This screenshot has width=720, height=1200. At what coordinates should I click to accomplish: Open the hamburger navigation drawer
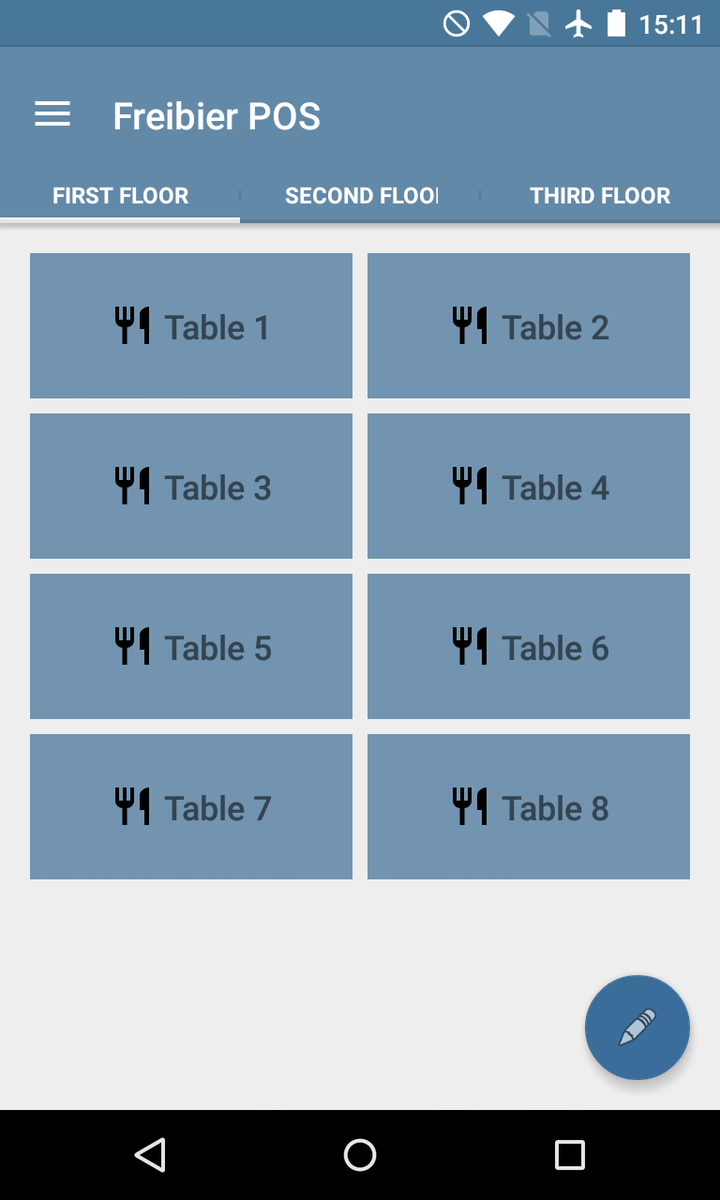point(52,115)
